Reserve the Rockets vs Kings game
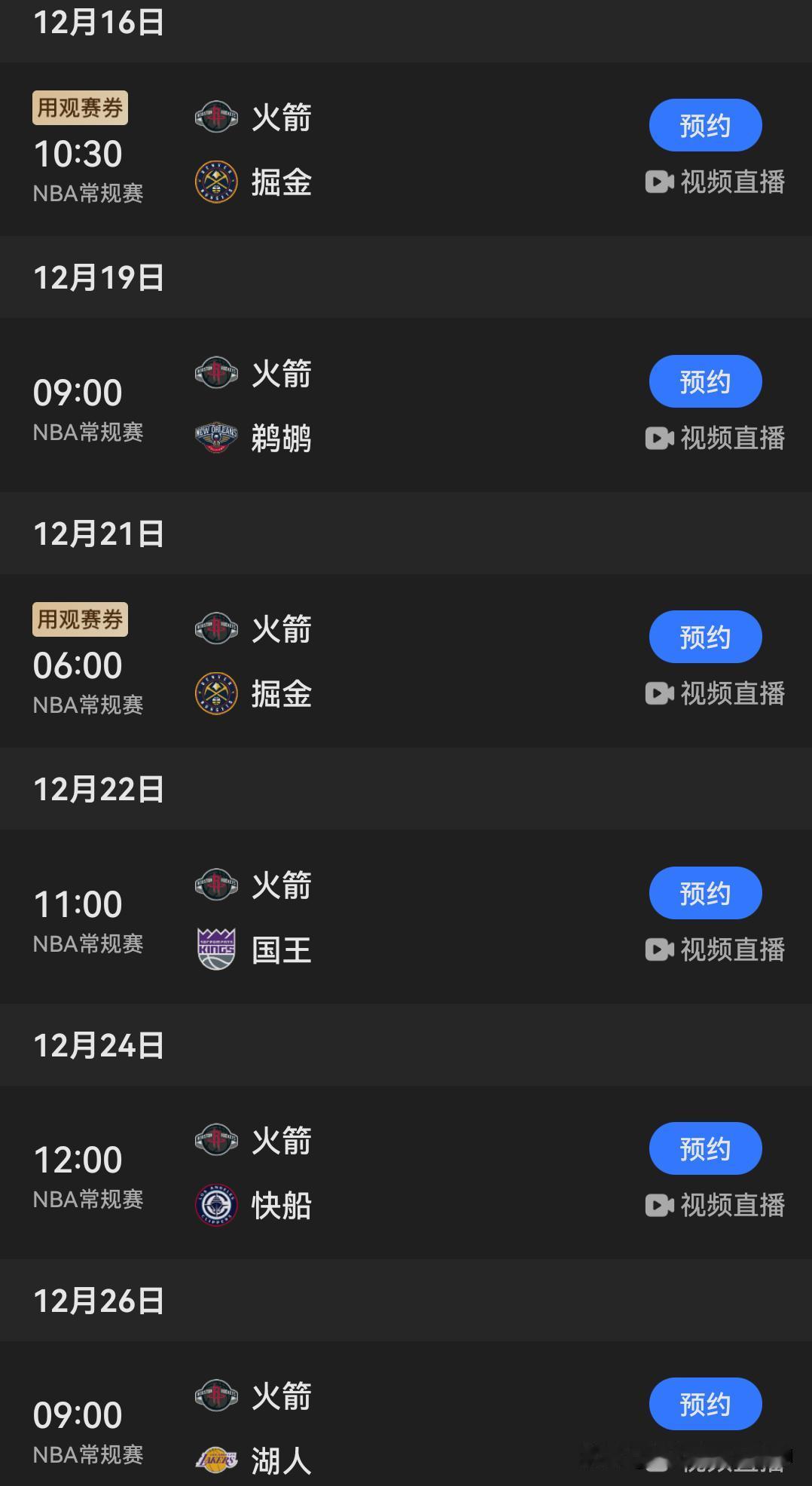Viewport: 812px width, 1486px height. pos(705,893)
